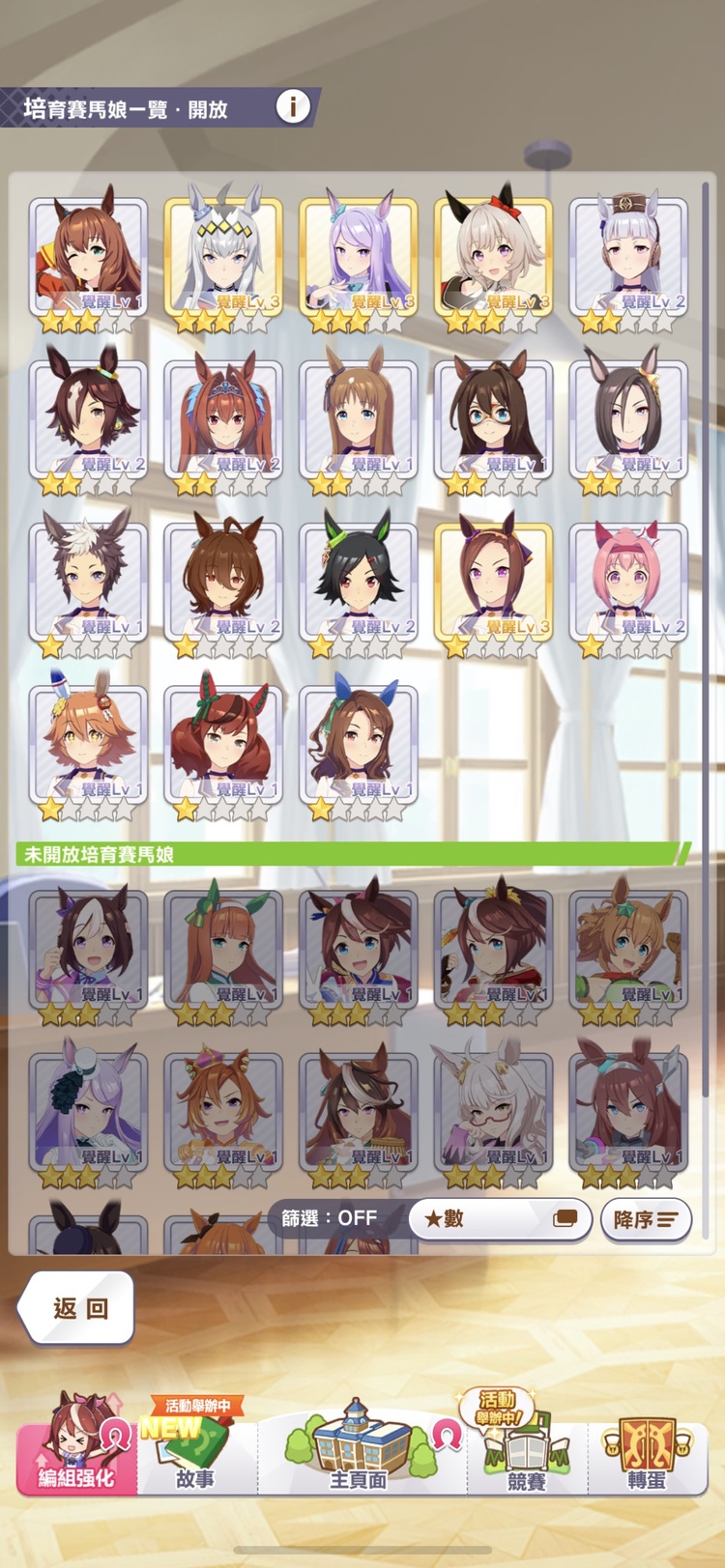Open the ★數 sort dropdown
Viewport: 725px width, 1568px height.
click(500, 1219)
